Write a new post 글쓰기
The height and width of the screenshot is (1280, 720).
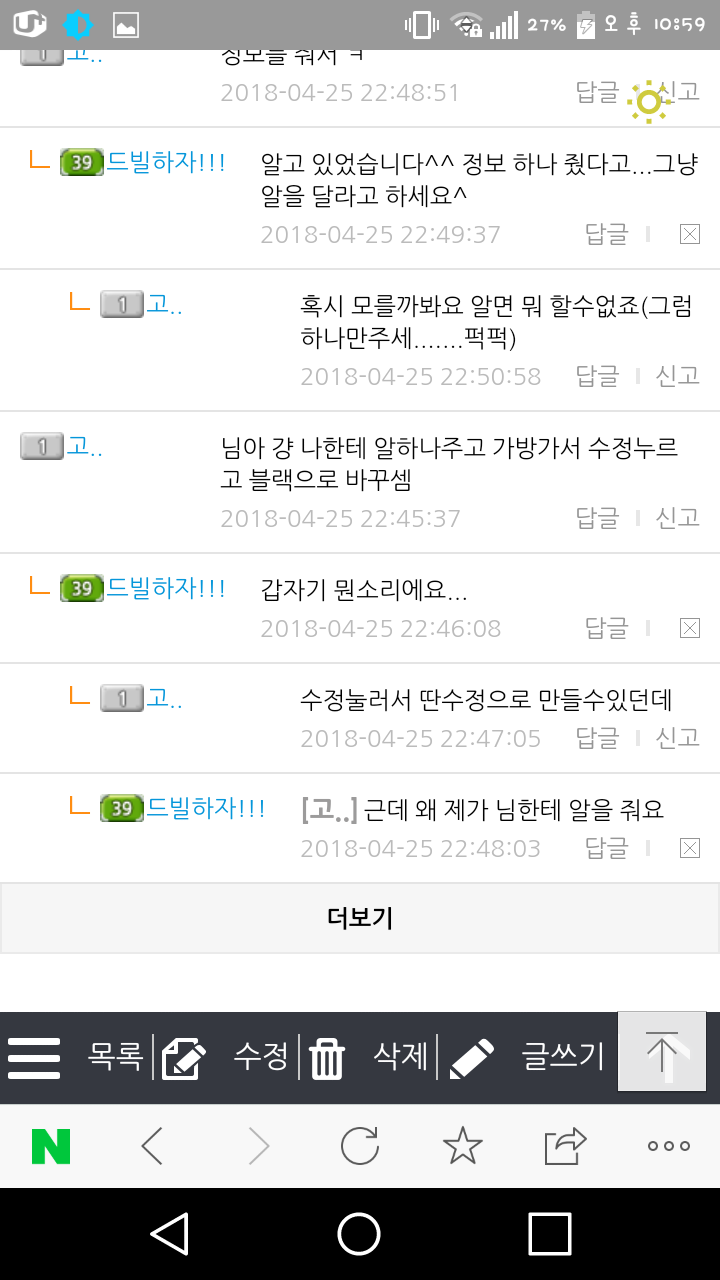562,1056
